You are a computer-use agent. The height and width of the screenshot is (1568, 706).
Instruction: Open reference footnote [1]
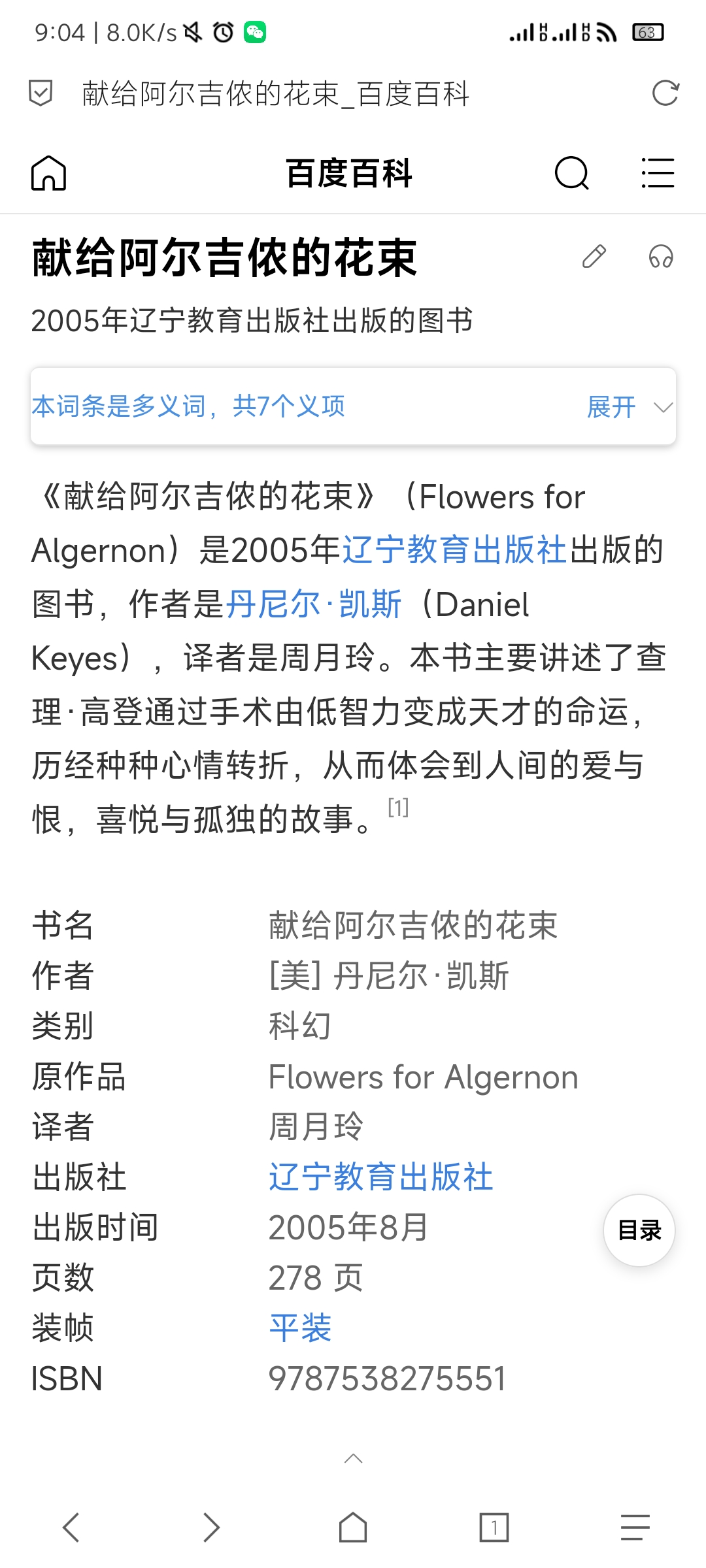(398, 808)
